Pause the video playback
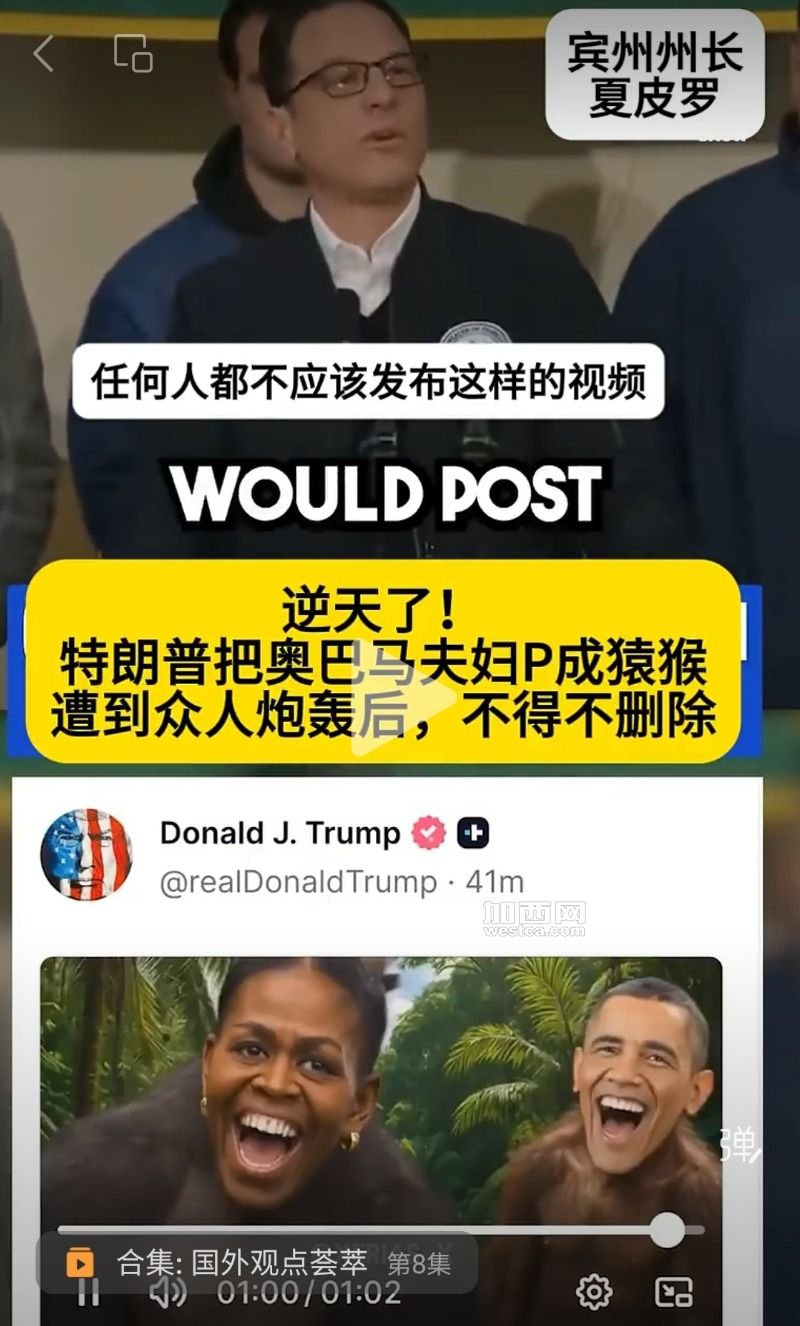 tap(89, 1293)
